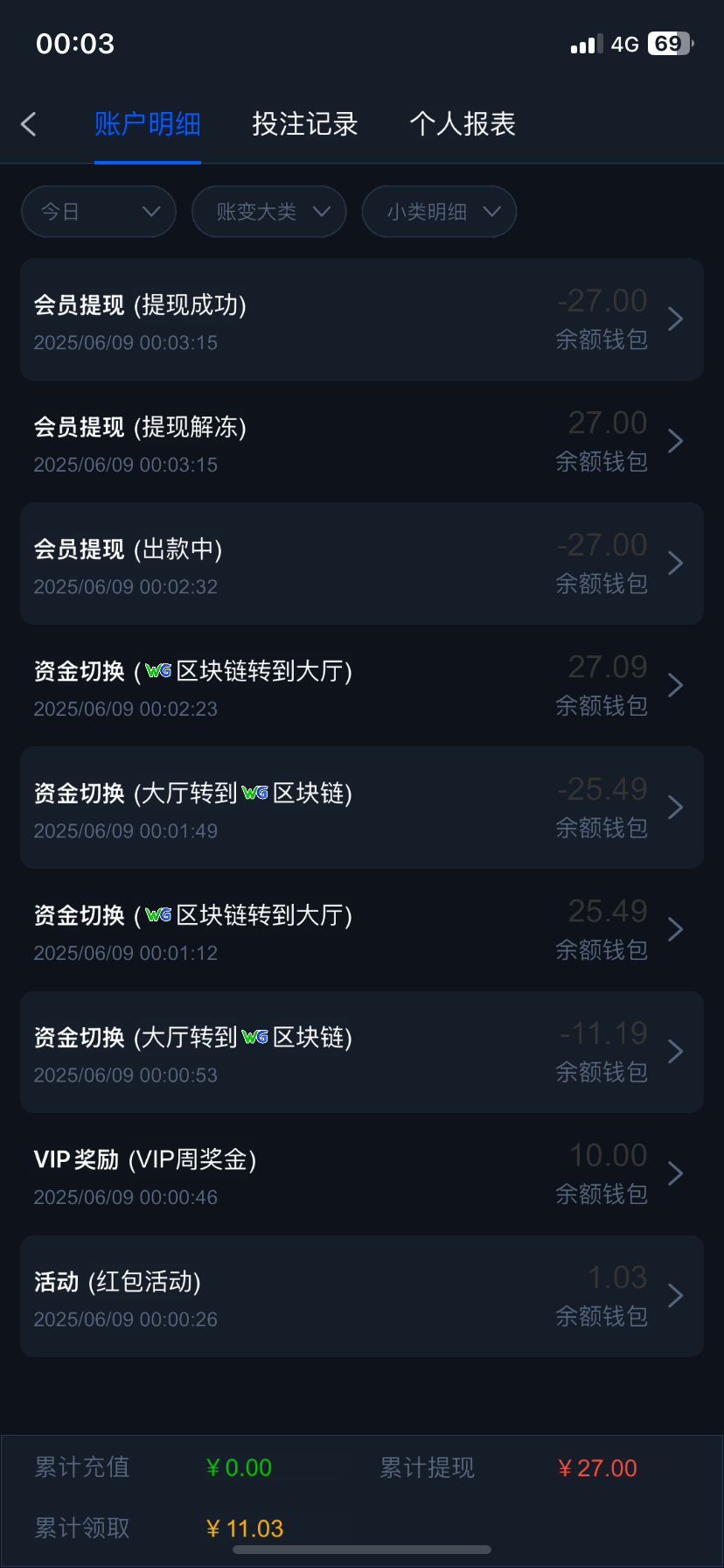The height and width of the screenshot is (1568, 724).
Task: Open the -25.49 大厅转到区块链 transfer record
Action: pyautogui.click(x=362, y=808)
